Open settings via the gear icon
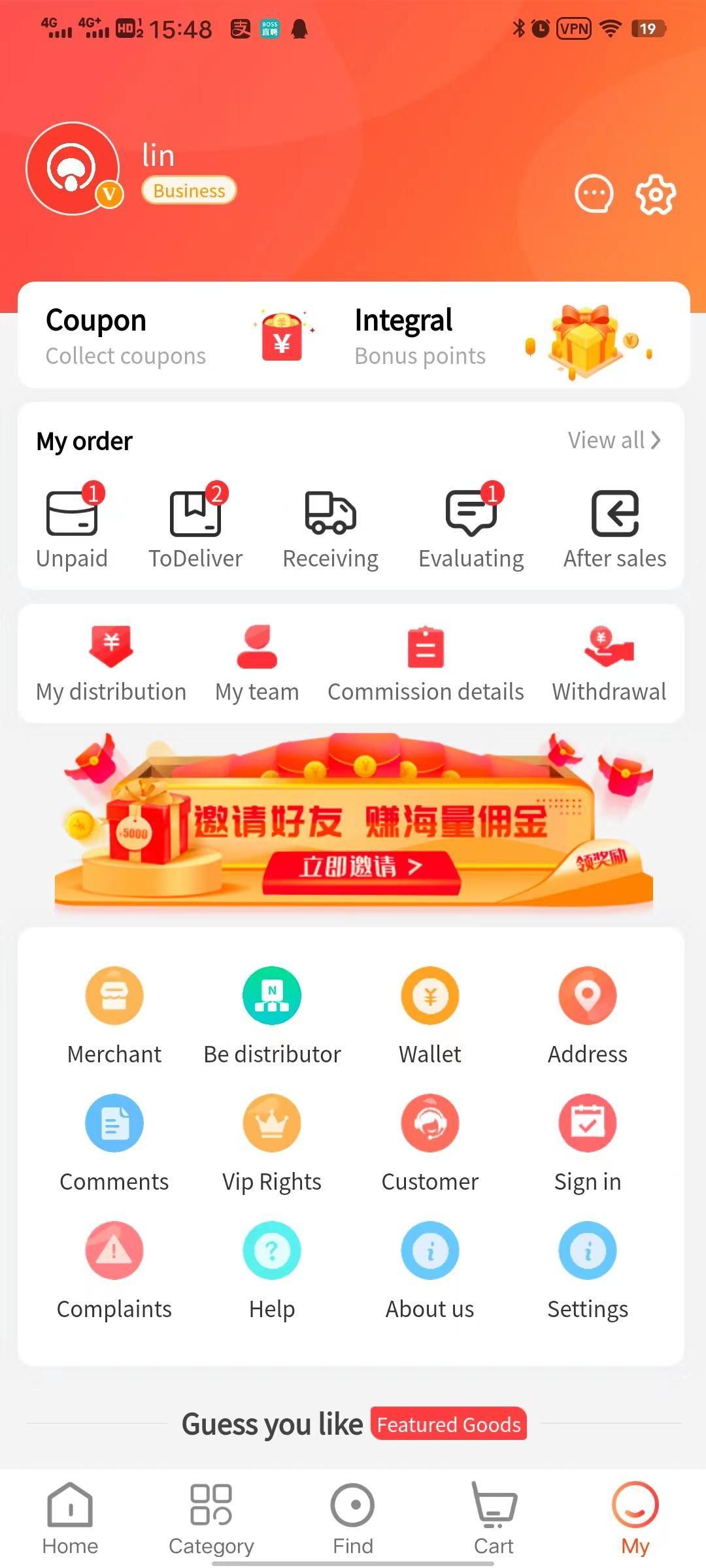Screen dimensions: 706x1568 point(656,194)
